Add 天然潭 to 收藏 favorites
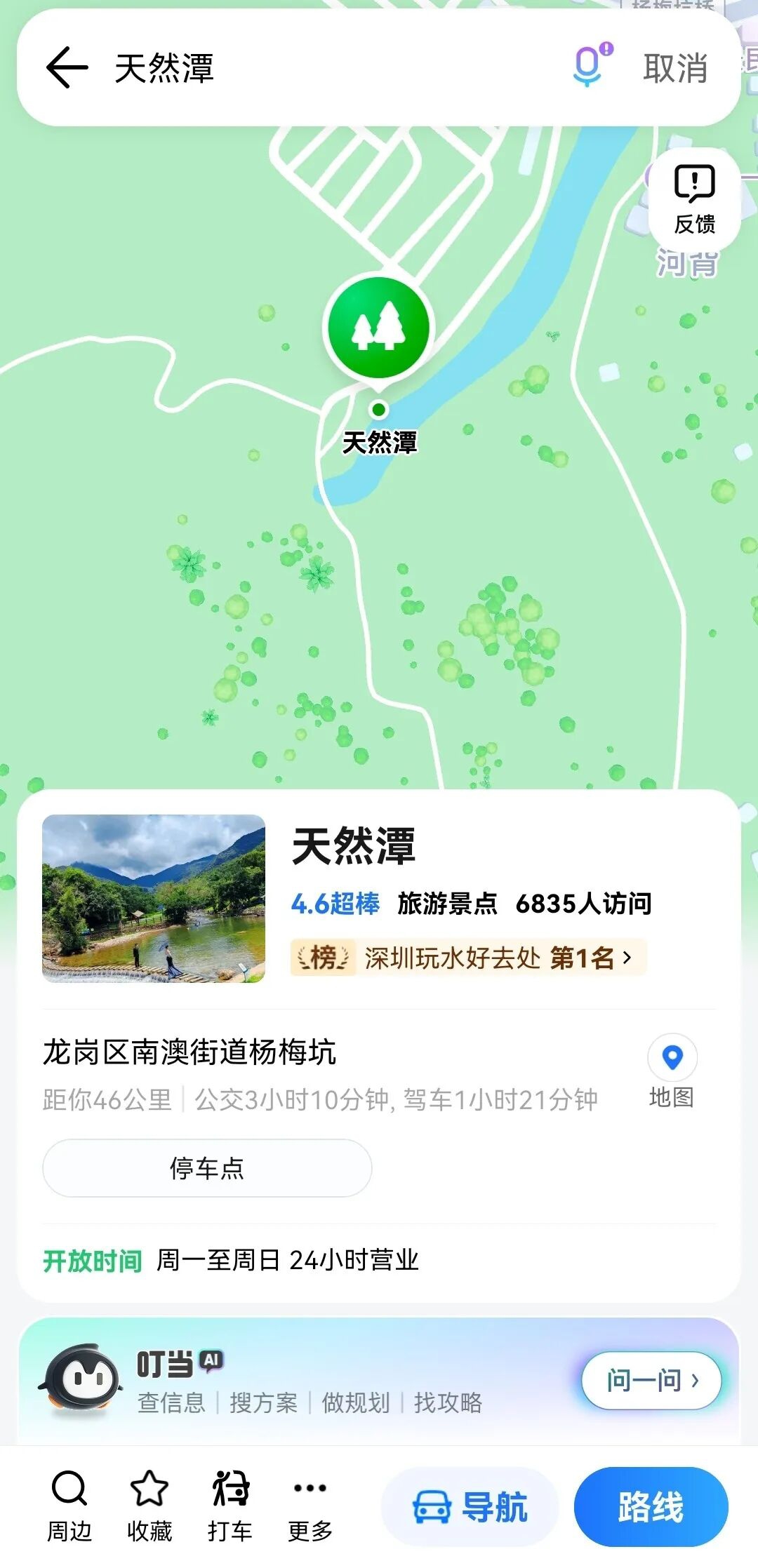758x1568 pixels. click(149, 1506)
